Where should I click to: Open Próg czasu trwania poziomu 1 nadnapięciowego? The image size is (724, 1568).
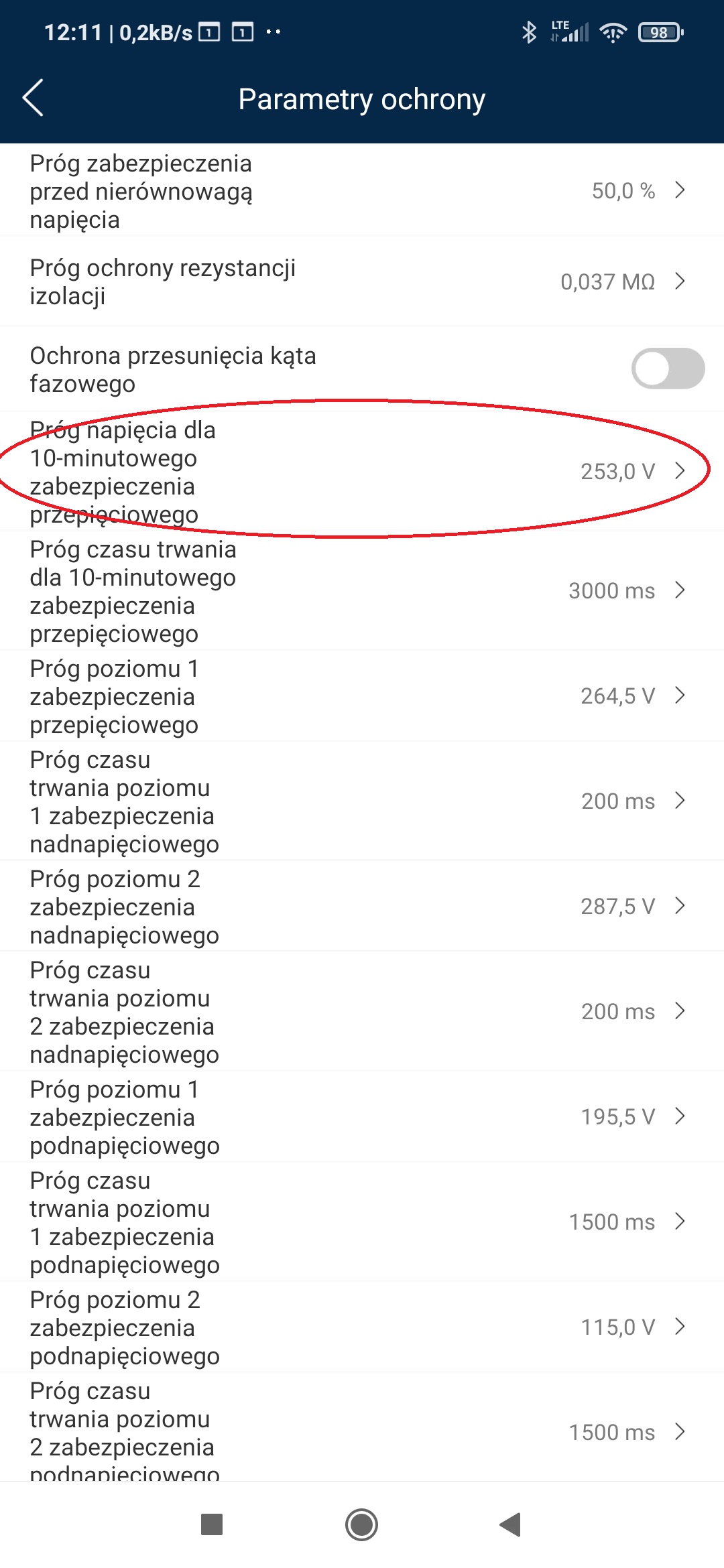(362, 801)
